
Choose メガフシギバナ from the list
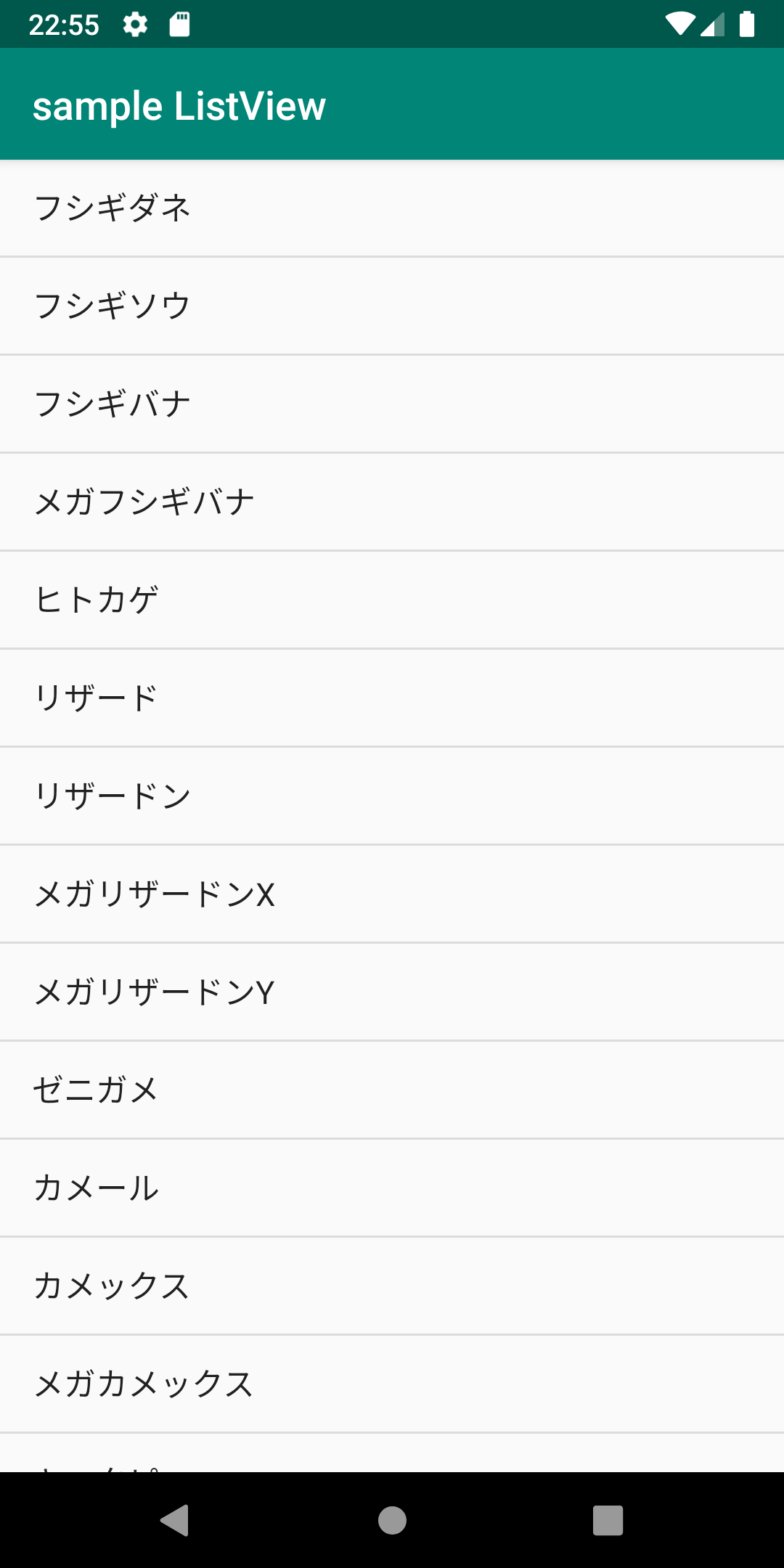point(392,502)
